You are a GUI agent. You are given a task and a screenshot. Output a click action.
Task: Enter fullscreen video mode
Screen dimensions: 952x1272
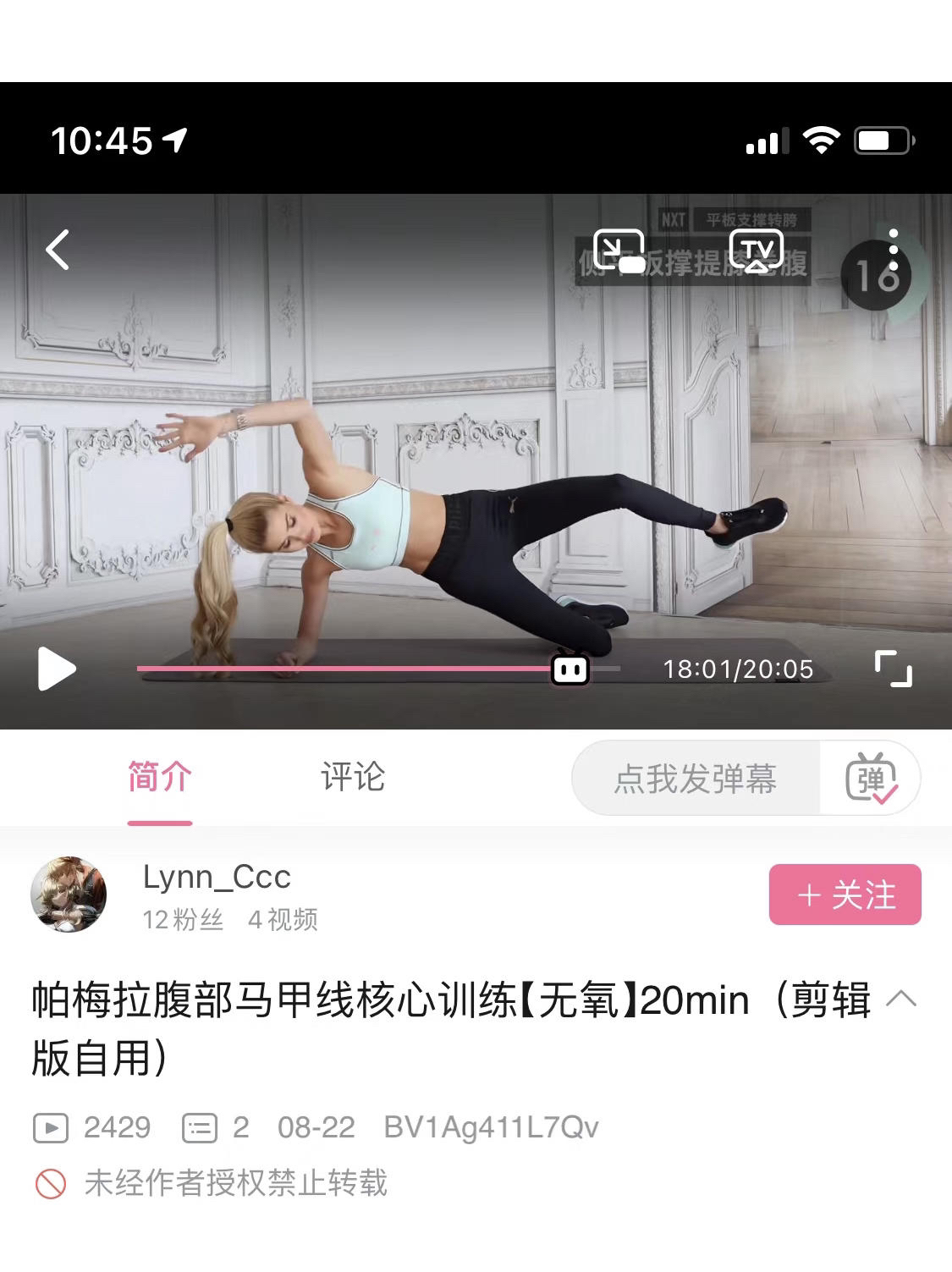pos(893,669)
